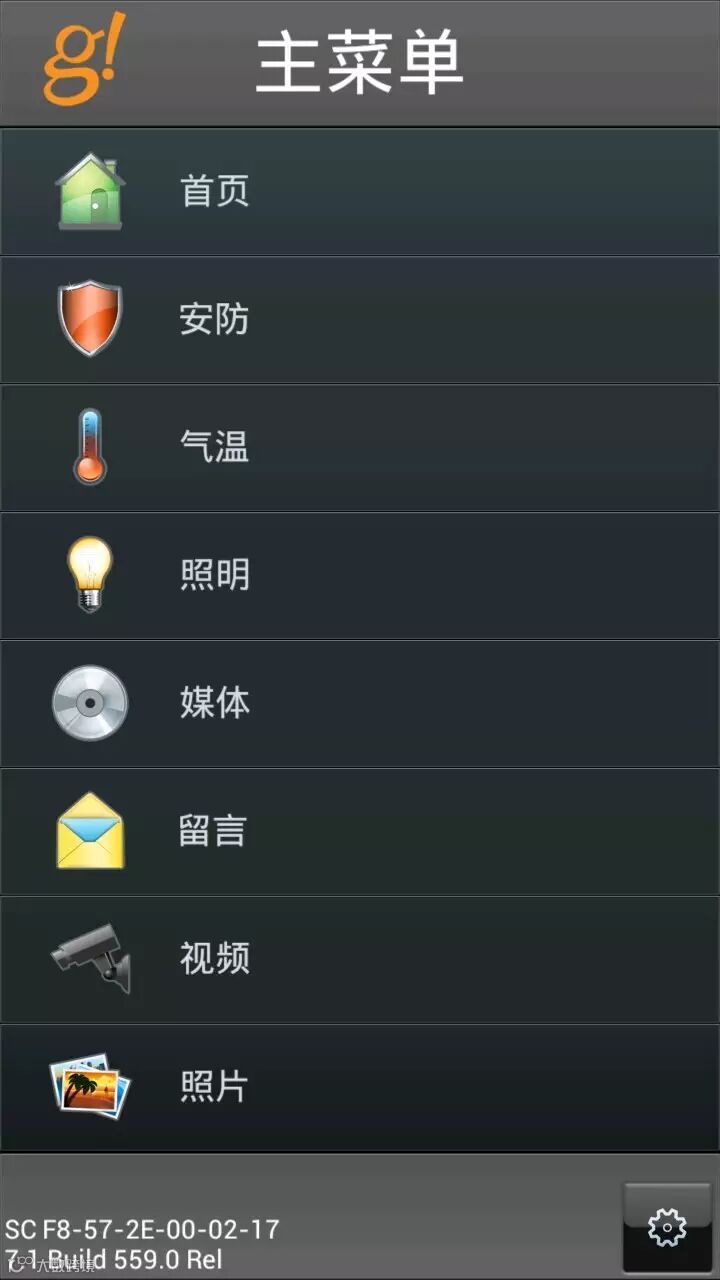Open the 照片 photos row
The height and width of the screenshot is (1280, 720).
pyautogui.click(x=360, y=1088)
